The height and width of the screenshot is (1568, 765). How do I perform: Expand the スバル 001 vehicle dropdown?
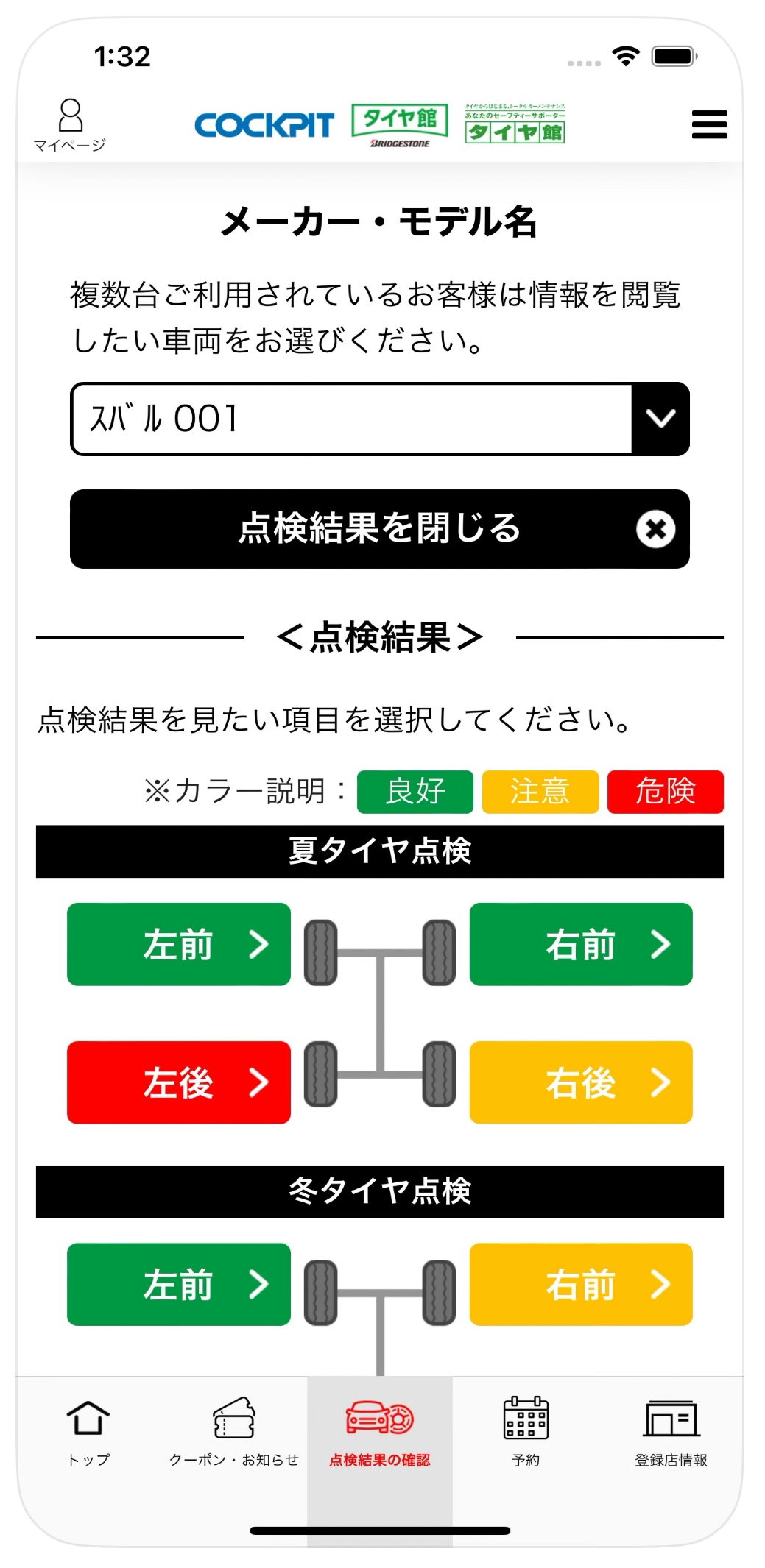point(660,419)
